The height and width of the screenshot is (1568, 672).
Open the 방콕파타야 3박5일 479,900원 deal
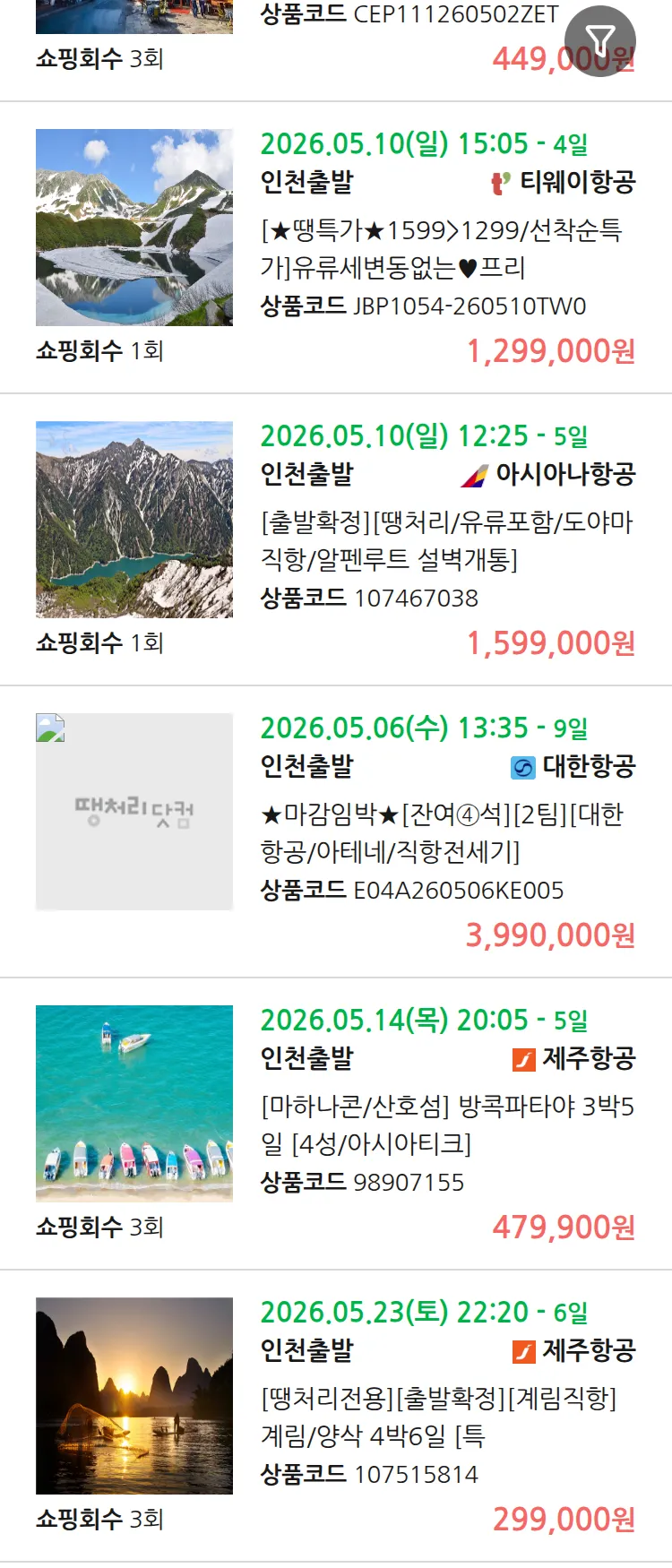click(446, 1124)
